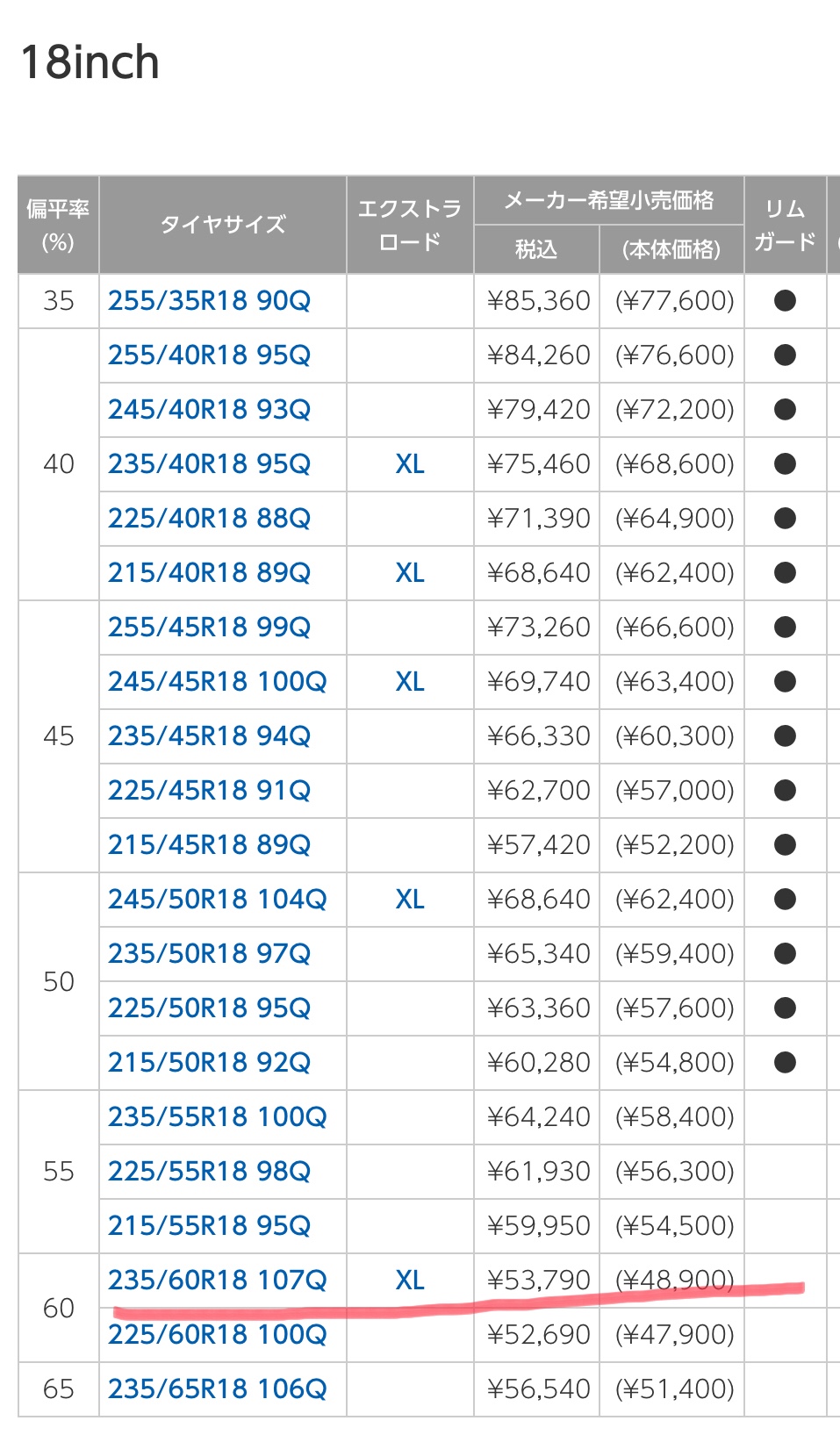The image size is (840, 1435).
Task: View details for 225/50R18 95Q
Action: (209, 1008)
